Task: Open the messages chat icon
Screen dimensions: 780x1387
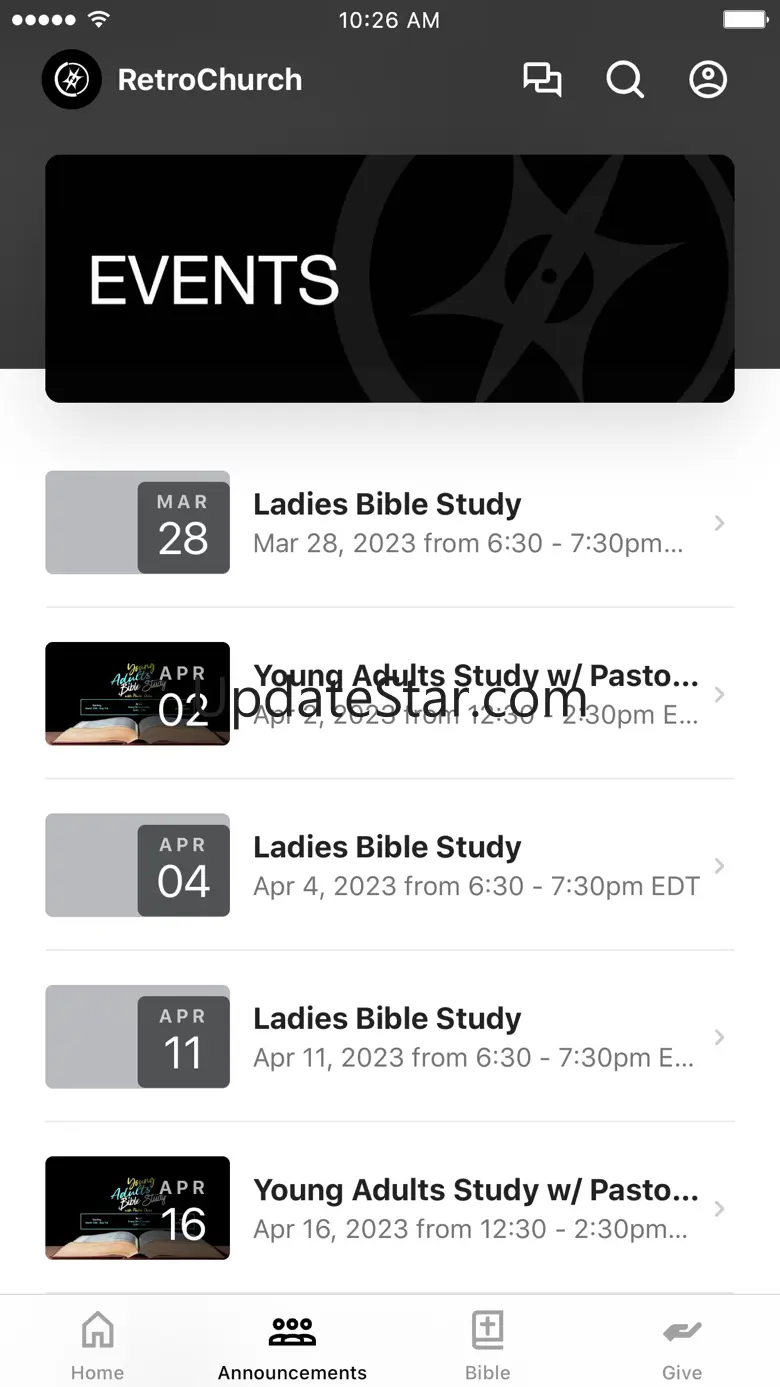Action: point(542,80)
